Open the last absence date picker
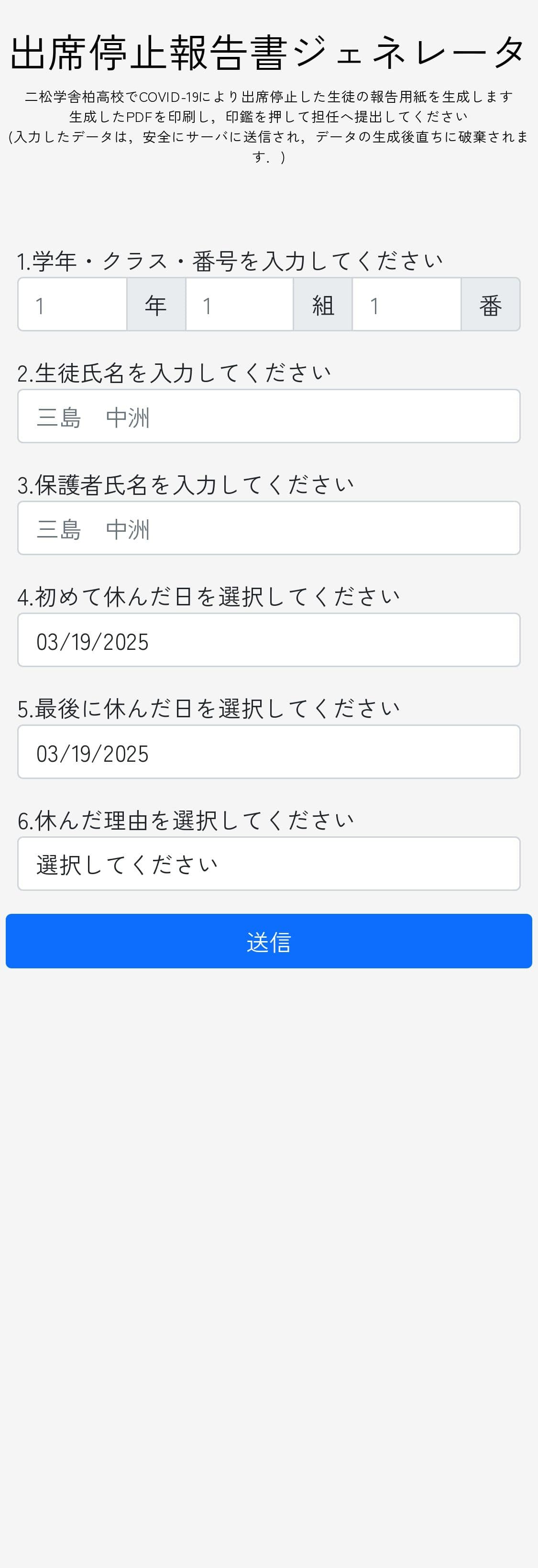The image size is (538, 1568). pyautogui.click(x=268, y=752)
